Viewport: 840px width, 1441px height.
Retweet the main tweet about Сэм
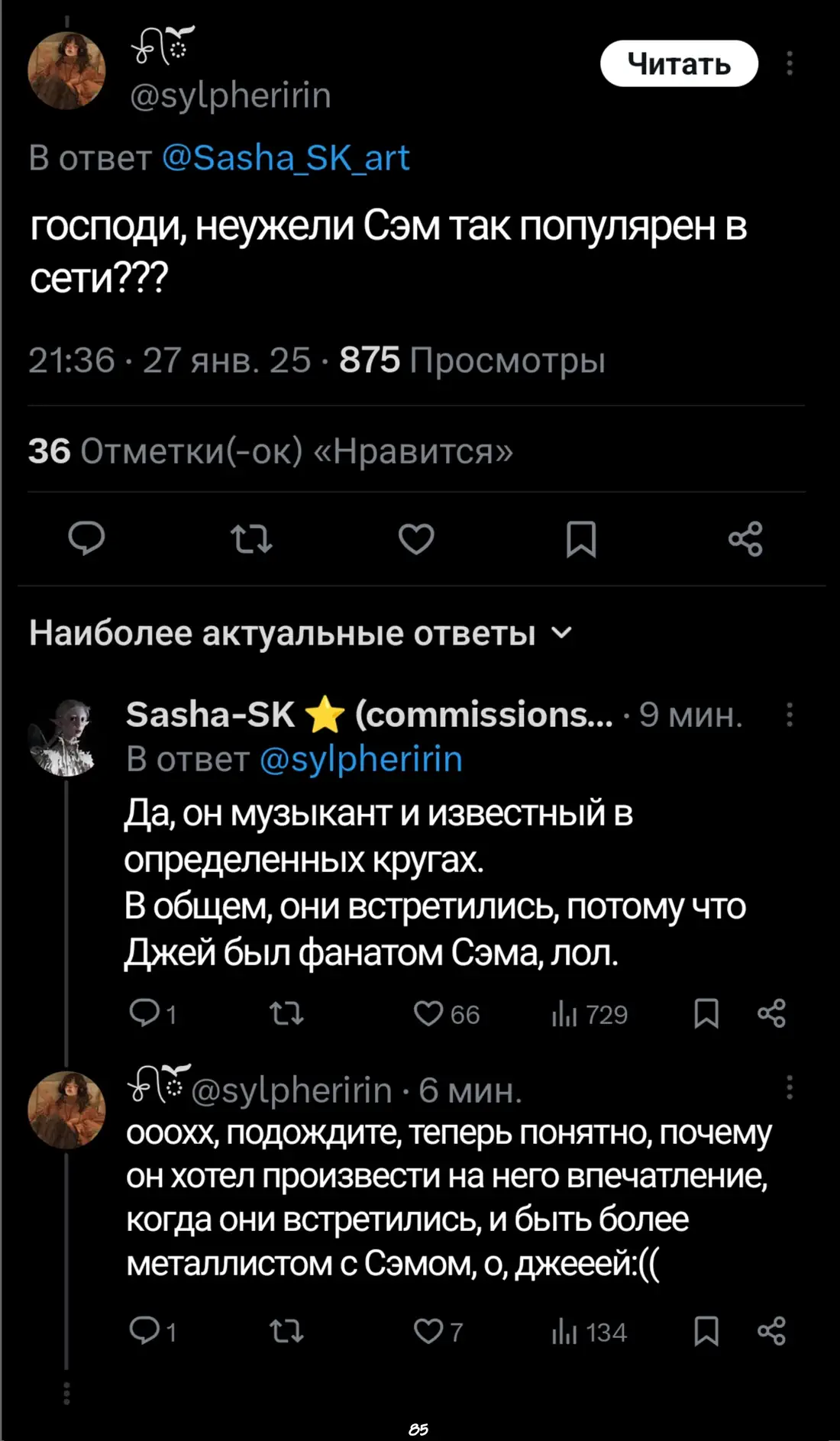tap(251, 538)
